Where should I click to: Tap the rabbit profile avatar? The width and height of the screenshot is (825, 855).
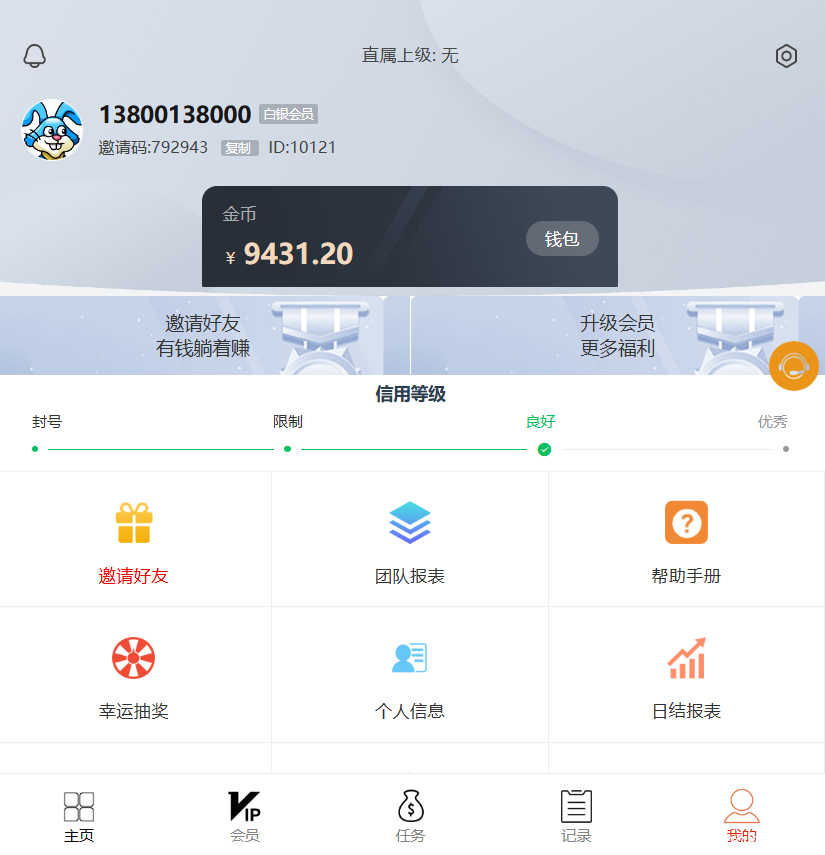[x=52, y=130]
